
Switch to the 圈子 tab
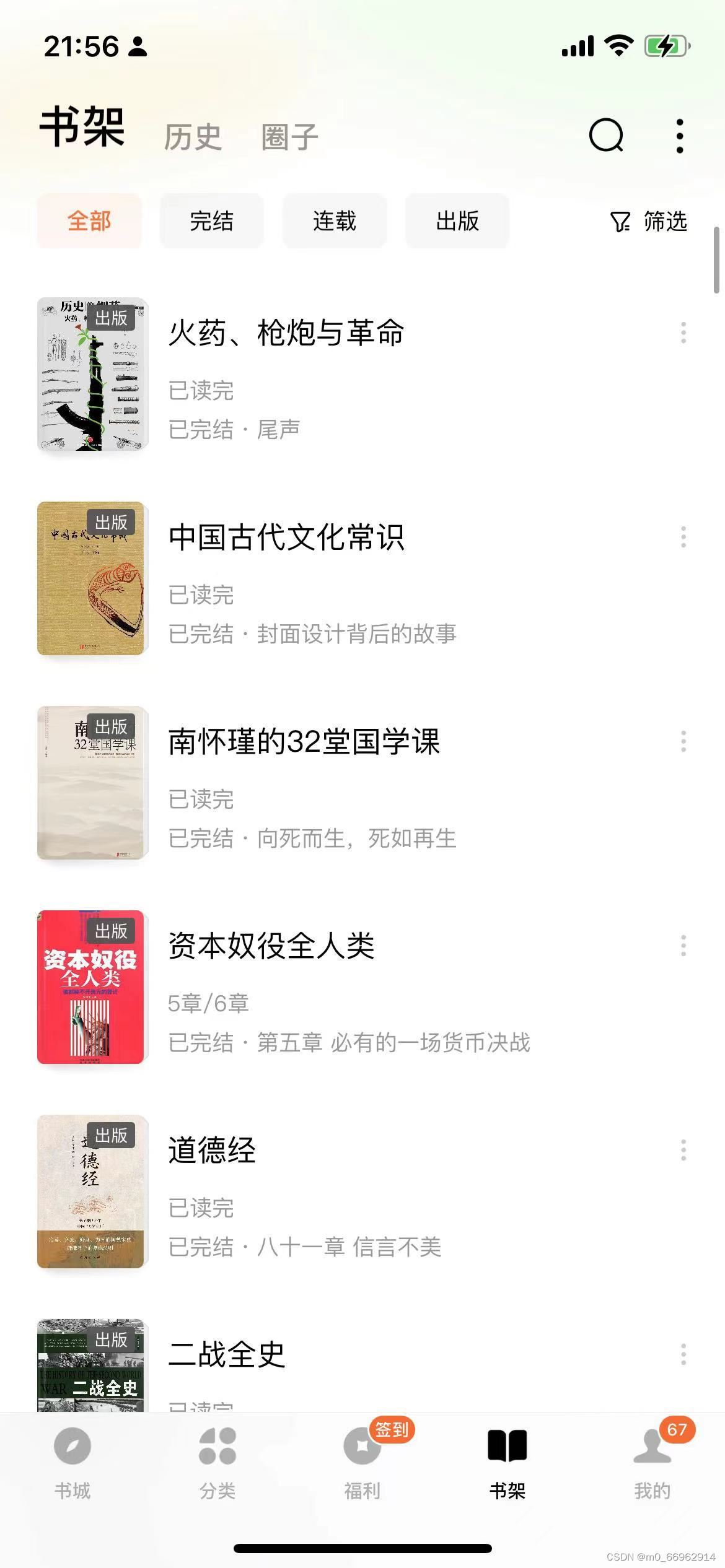[289, 137]
